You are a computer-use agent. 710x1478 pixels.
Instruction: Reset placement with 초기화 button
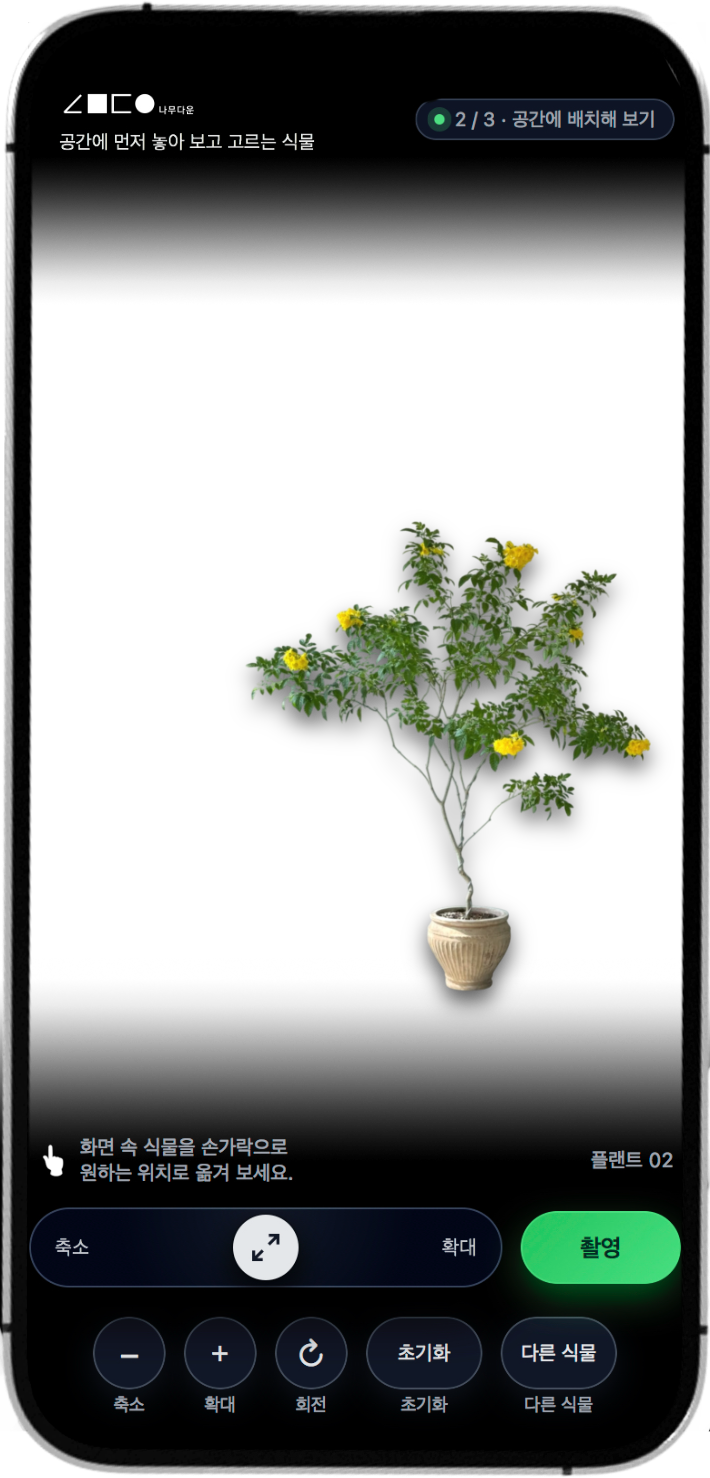424,1353
